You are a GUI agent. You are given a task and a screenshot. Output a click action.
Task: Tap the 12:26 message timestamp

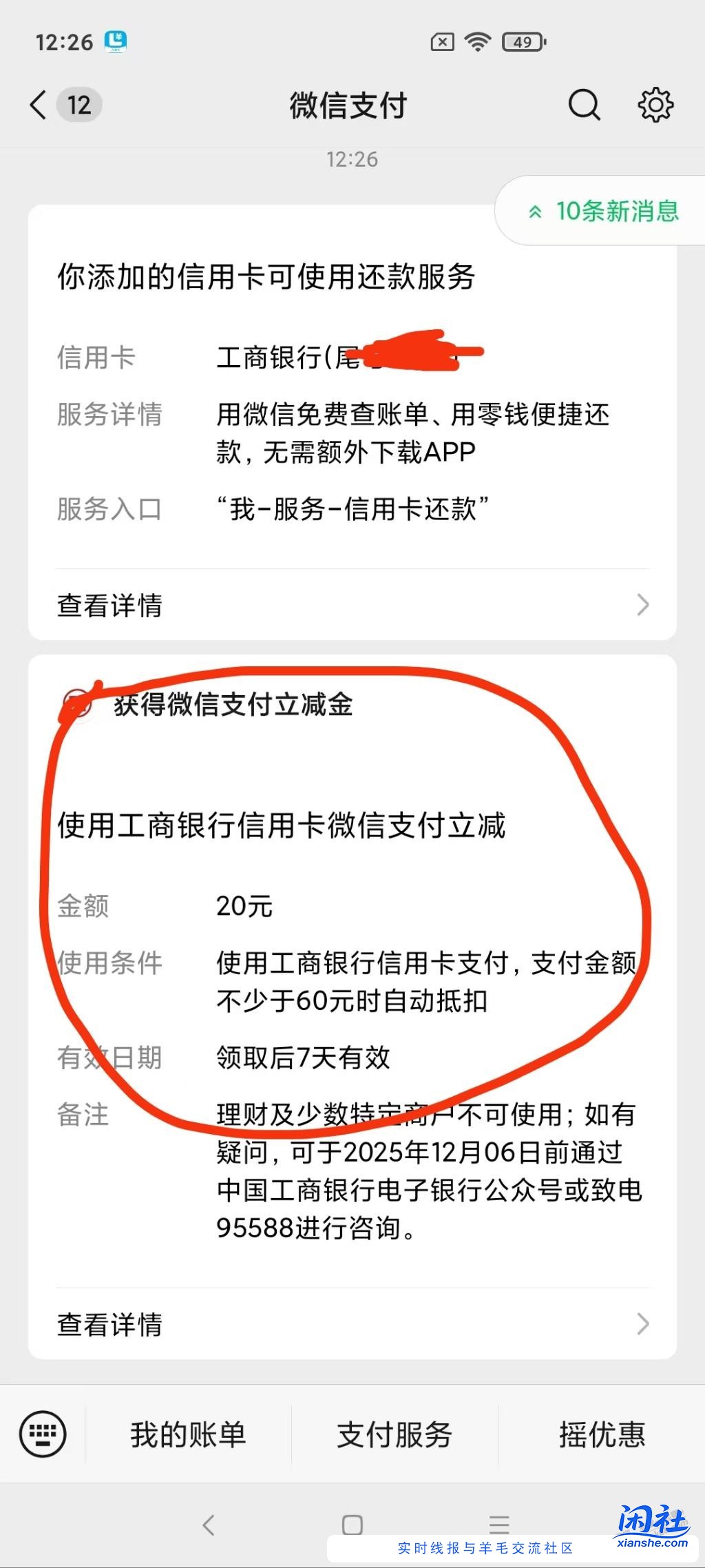pos(352,160)
